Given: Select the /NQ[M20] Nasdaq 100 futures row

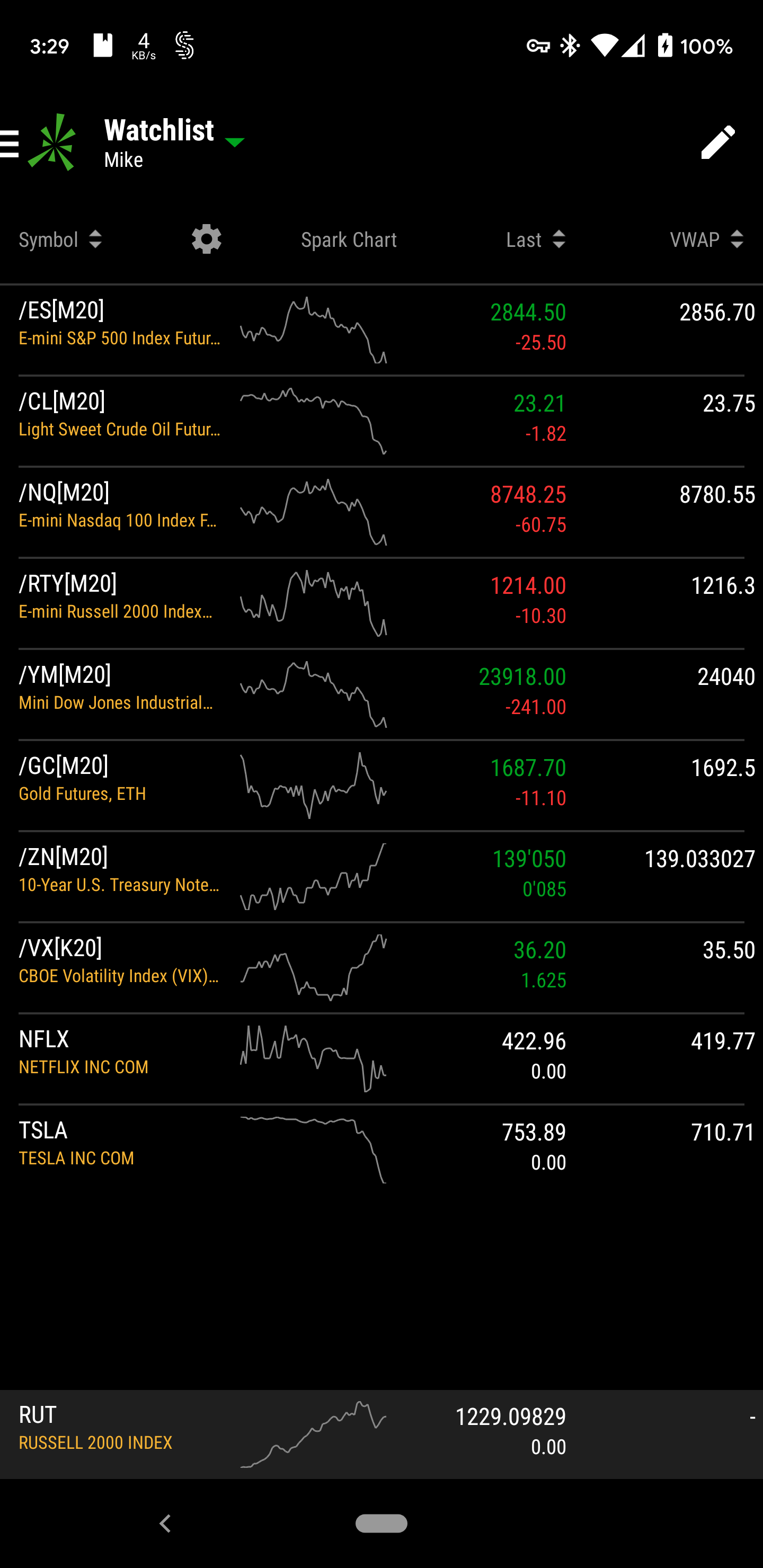Looking at the screenshot, I should click(381, 512).
